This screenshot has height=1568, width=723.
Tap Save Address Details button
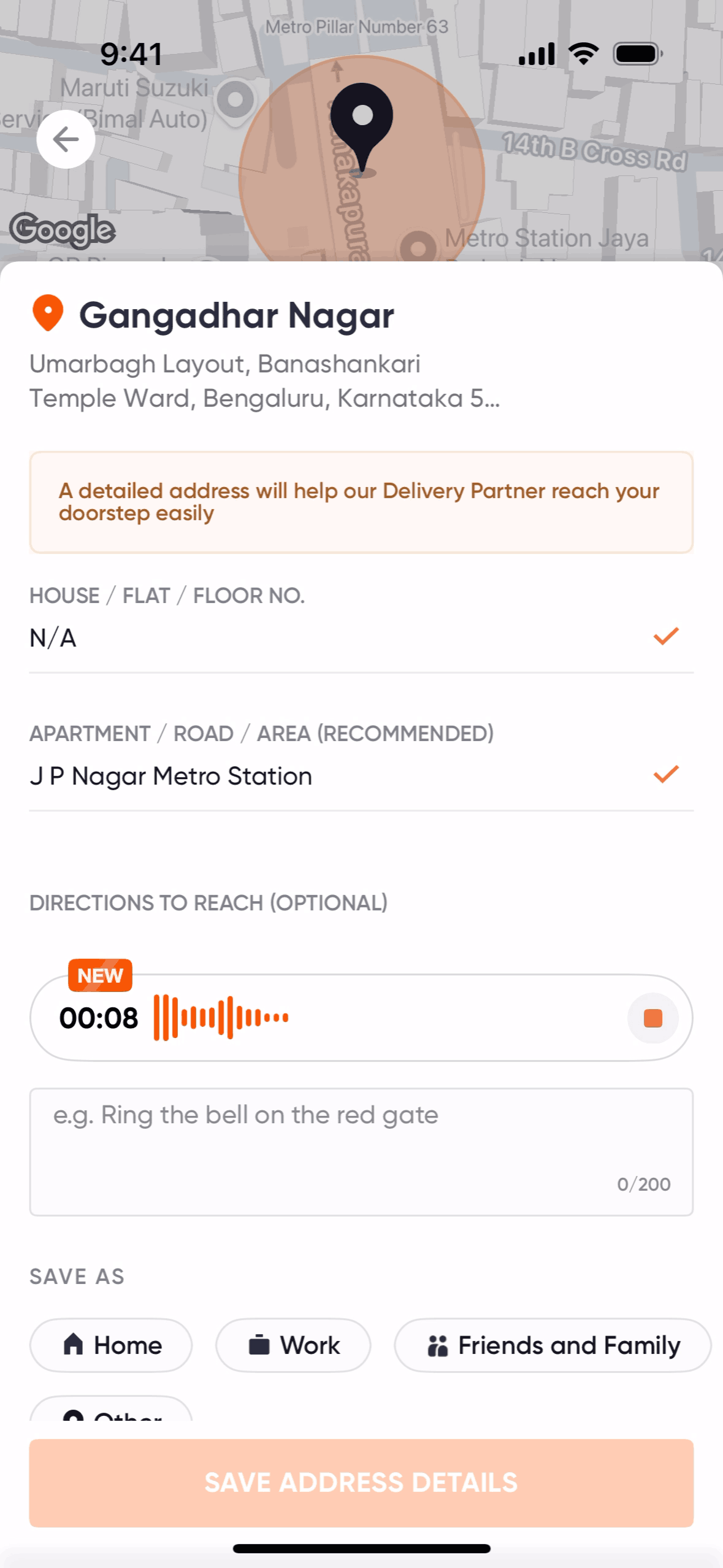pyautogui.click(x=361, y=1482)
